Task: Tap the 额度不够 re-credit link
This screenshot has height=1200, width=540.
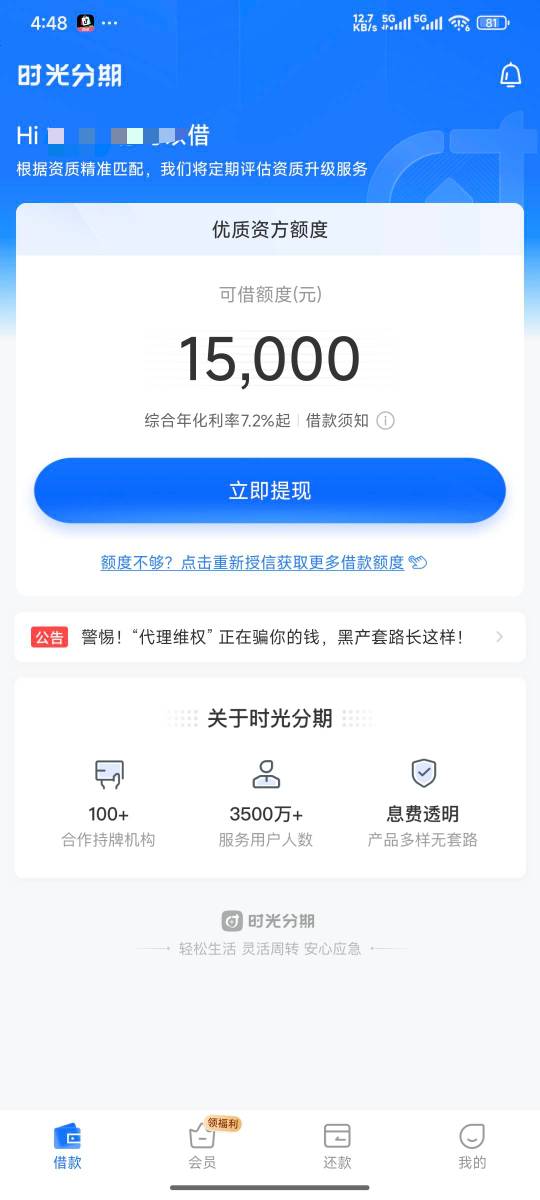Action: [x=264, y=562]
